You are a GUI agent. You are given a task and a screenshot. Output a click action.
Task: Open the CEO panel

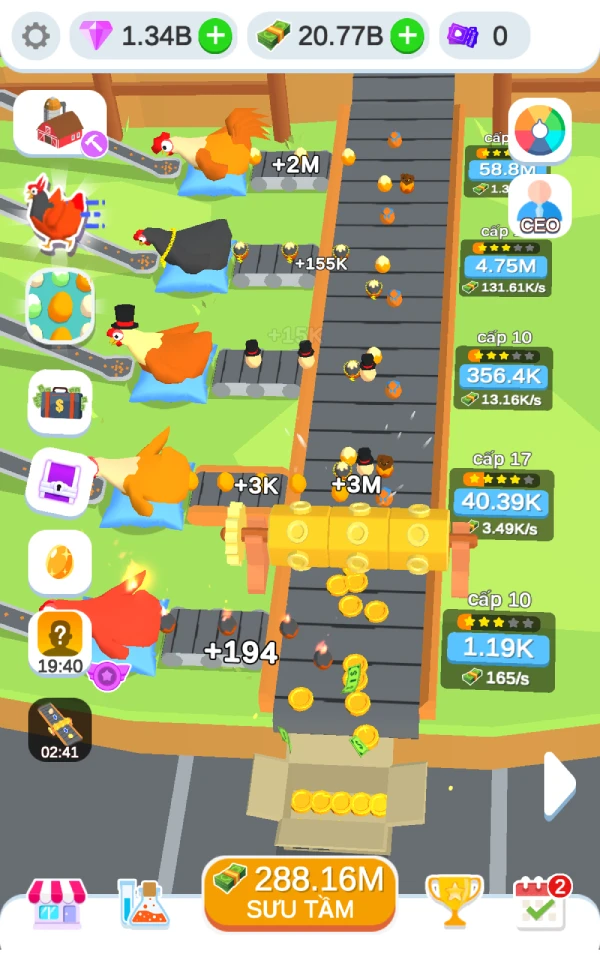[539, 206]
